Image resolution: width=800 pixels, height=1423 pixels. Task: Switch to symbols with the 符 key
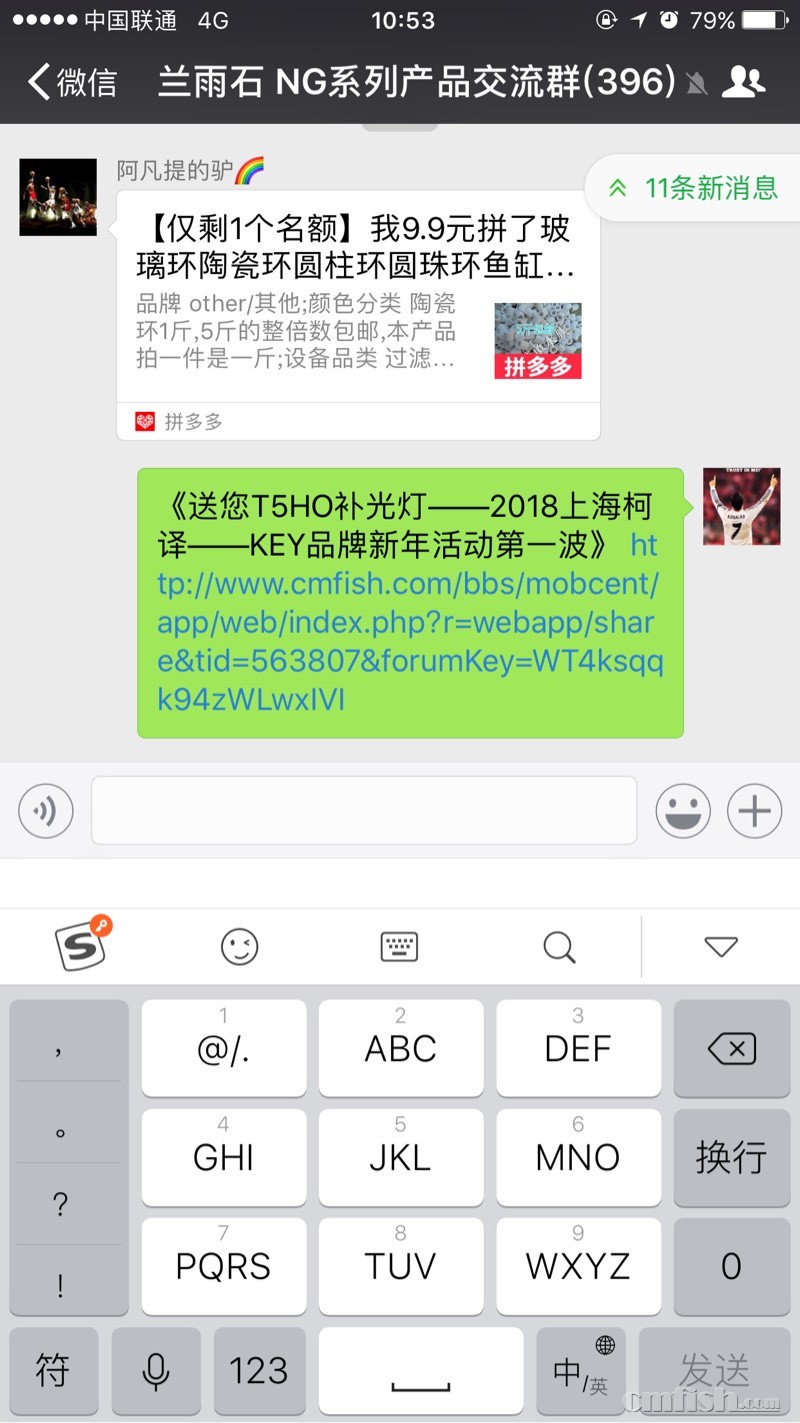[x=53, y=1370]
